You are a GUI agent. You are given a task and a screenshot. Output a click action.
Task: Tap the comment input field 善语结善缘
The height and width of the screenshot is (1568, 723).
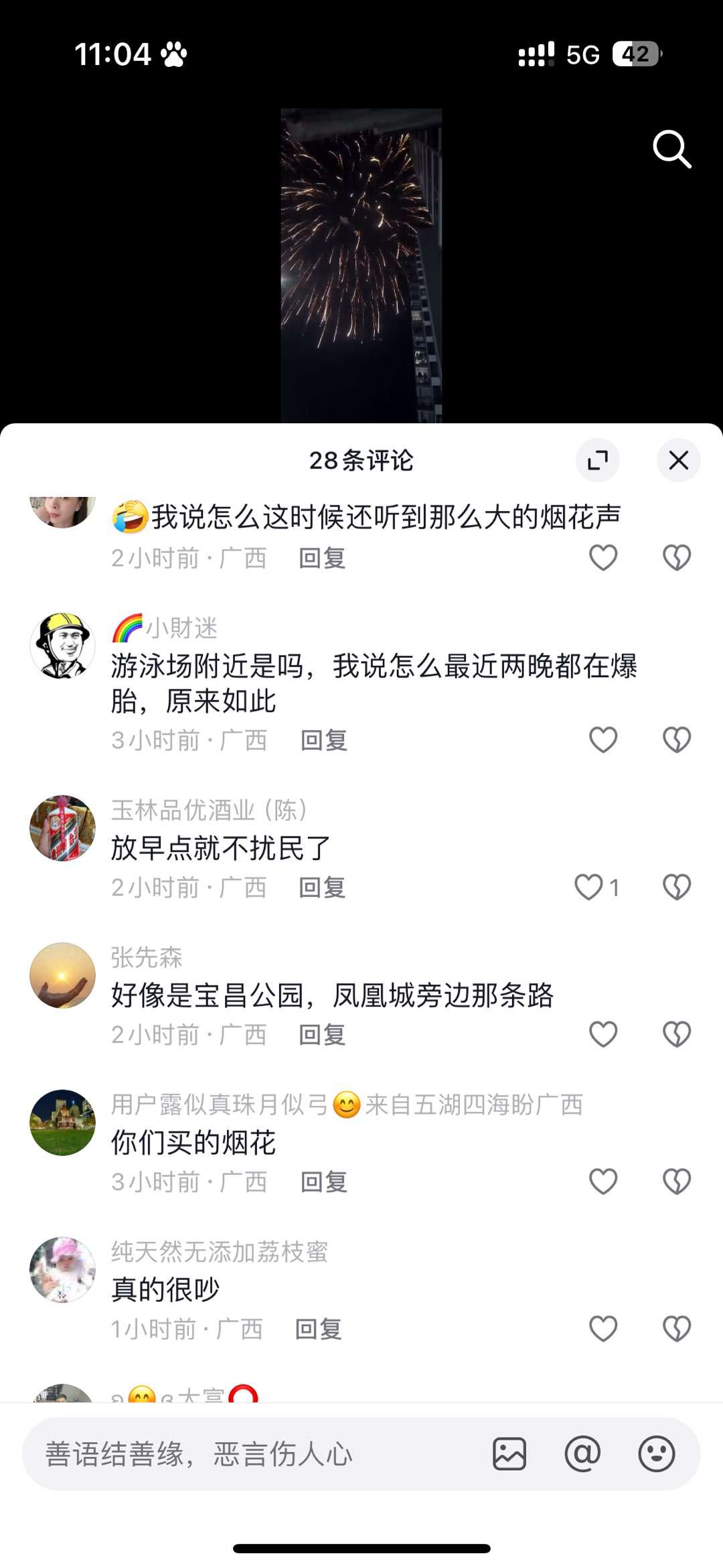(254, 1454)
